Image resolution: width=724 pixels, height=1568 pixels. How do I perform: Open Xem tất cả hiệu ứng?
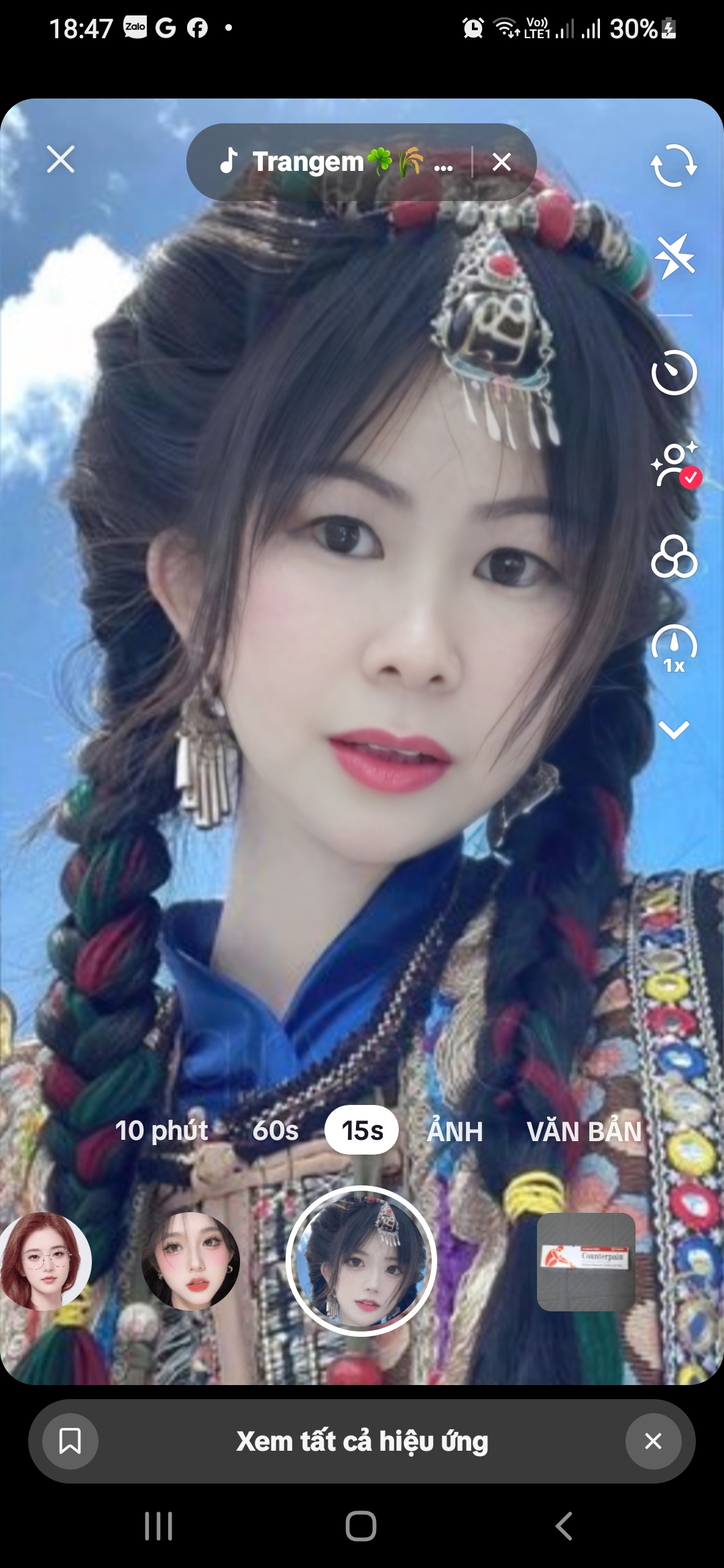[362, 1441]
